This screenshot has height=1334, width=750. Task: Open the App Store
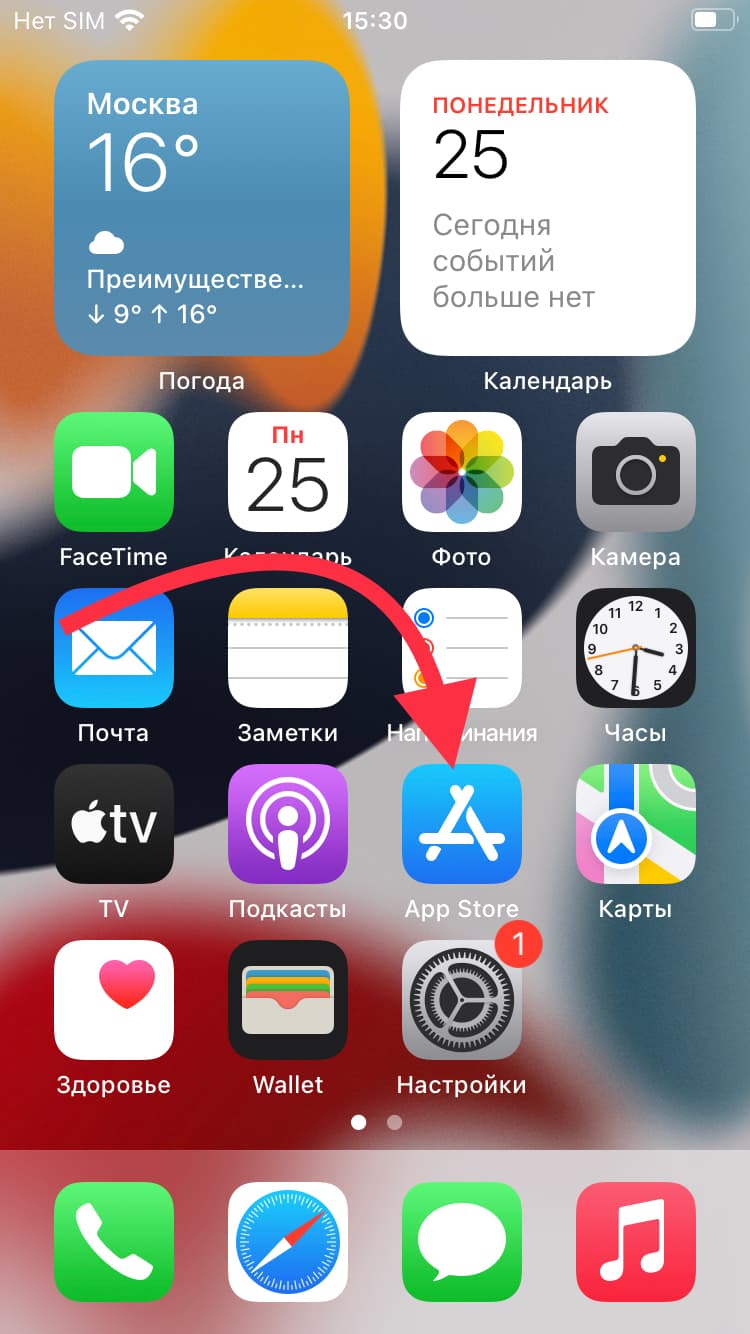coord(462,824)
